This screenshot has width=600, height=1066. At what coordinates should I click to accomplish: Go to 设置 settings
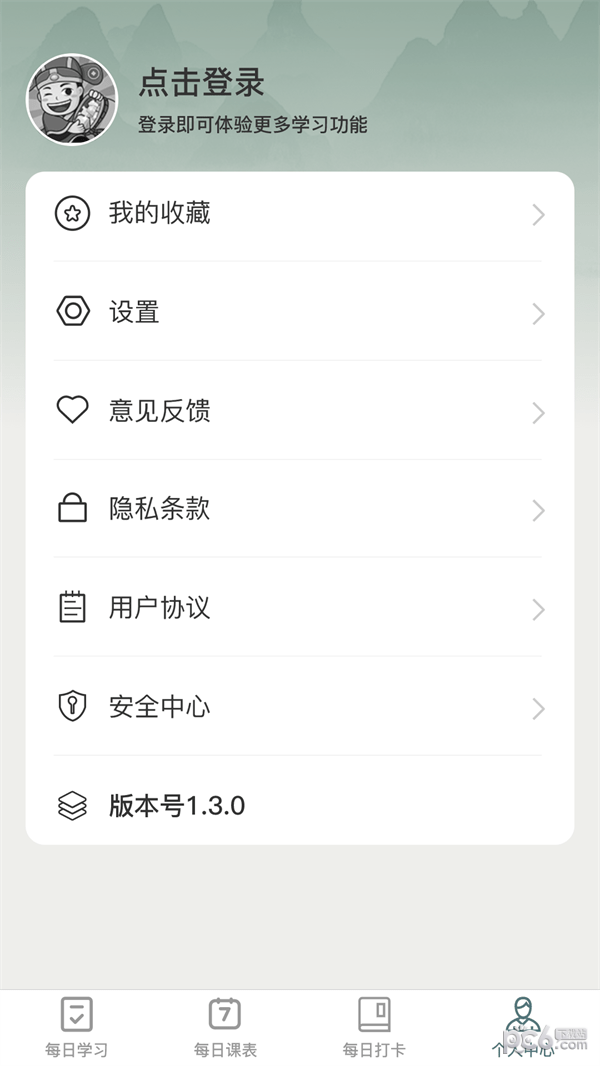(x=298, y=312)
